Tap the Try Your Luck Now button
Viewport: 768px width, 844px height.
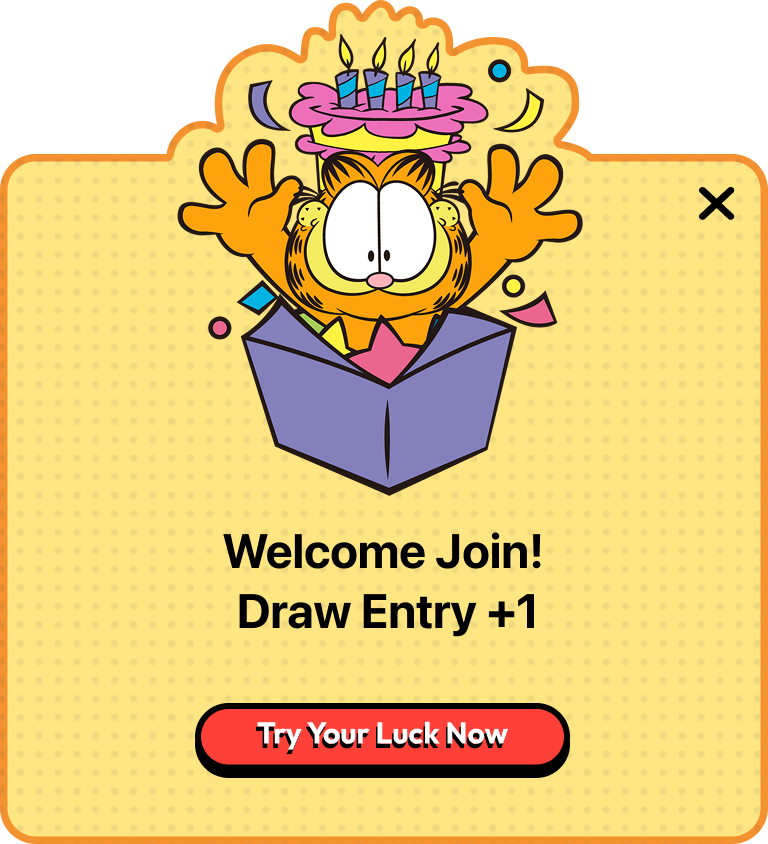(382, 737)
